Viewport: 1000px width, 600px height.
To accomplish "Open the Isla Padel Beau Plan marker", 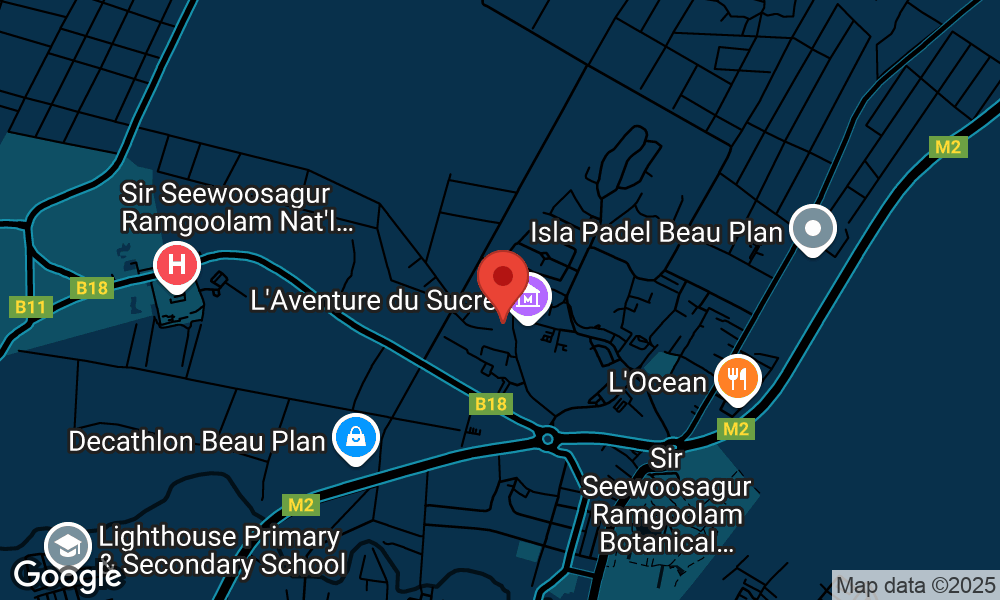I will (812, 228).
